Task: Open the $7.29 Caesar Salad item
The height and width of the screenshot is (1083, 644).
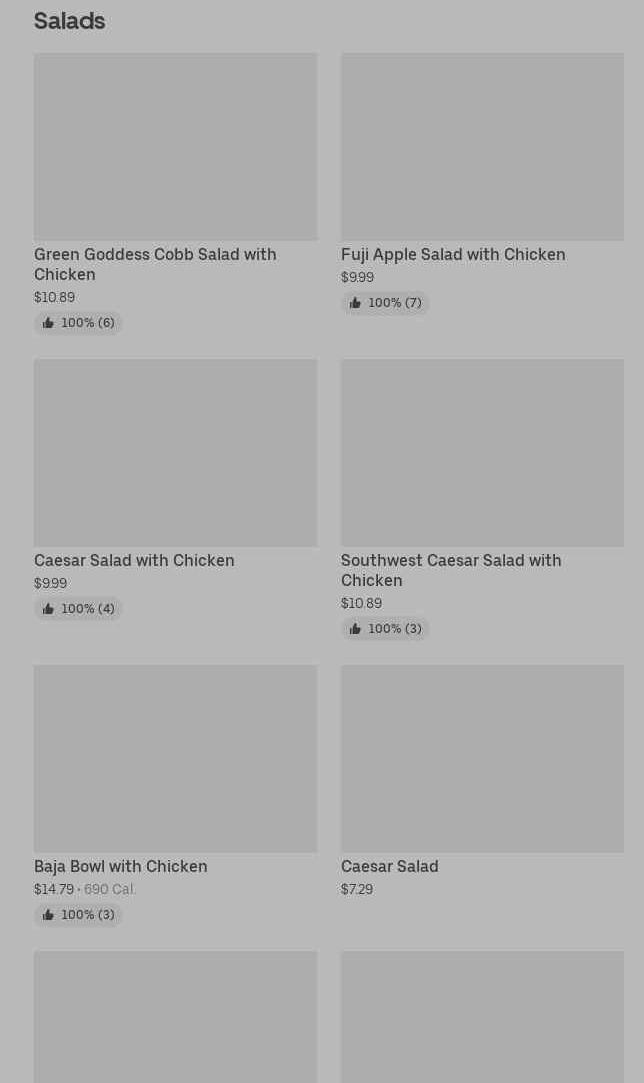Action: [482, 759]
